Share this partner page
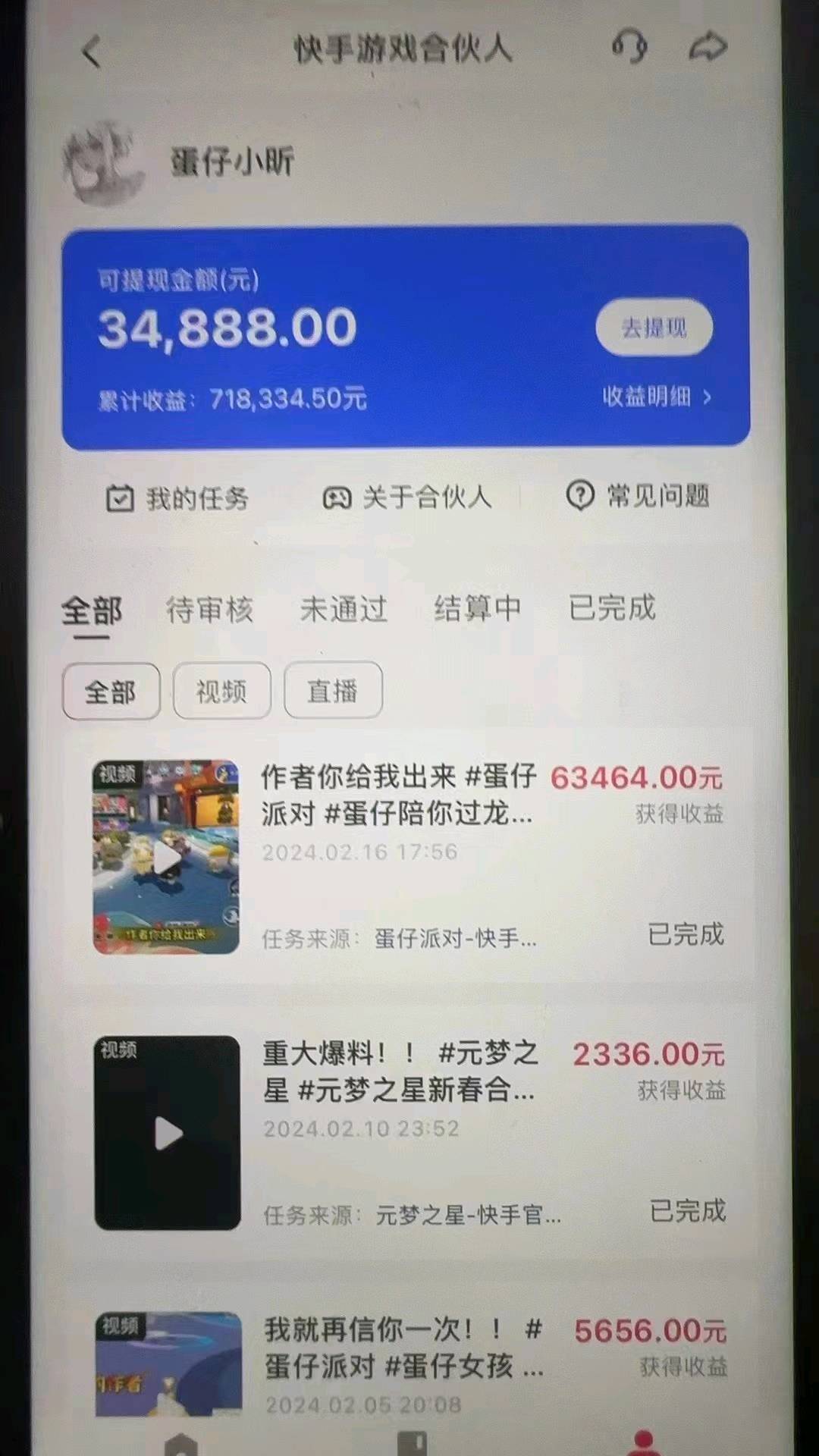Screen dimensions: 819x1456 (x=708, y=48)
